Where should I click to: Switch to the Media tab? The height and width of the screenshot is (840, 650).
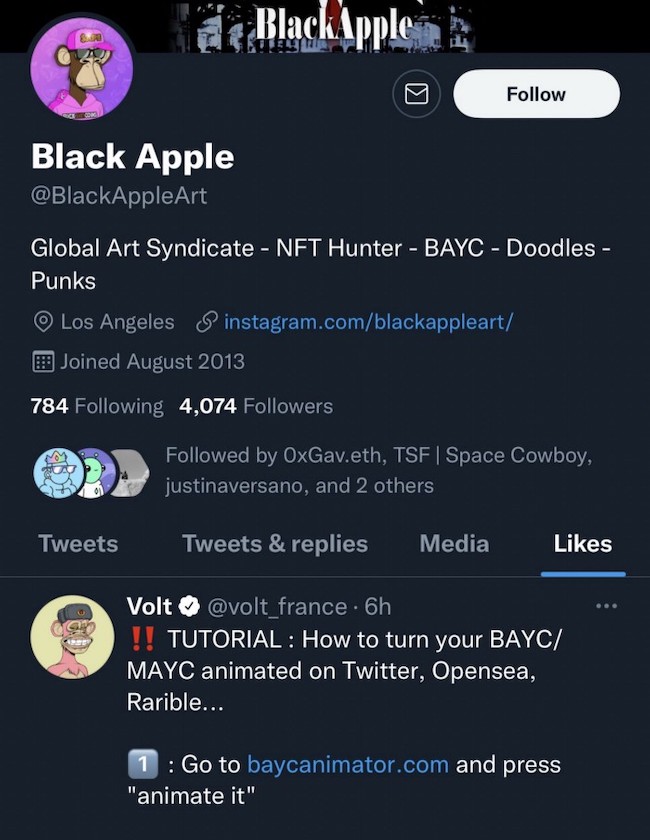click(x=454, y=544)
